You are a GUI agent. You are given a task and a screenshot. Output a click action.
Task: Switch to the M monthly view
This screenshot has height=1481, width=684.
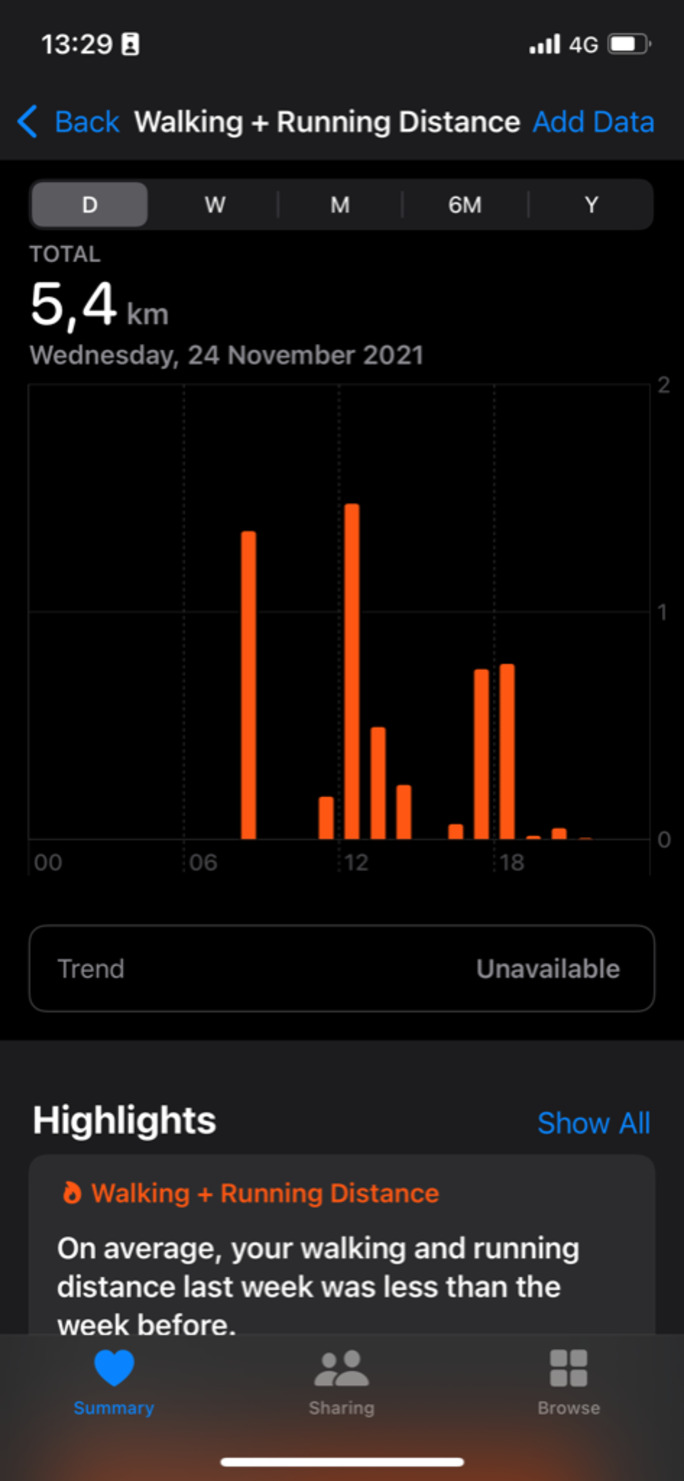tap(340, 205)
